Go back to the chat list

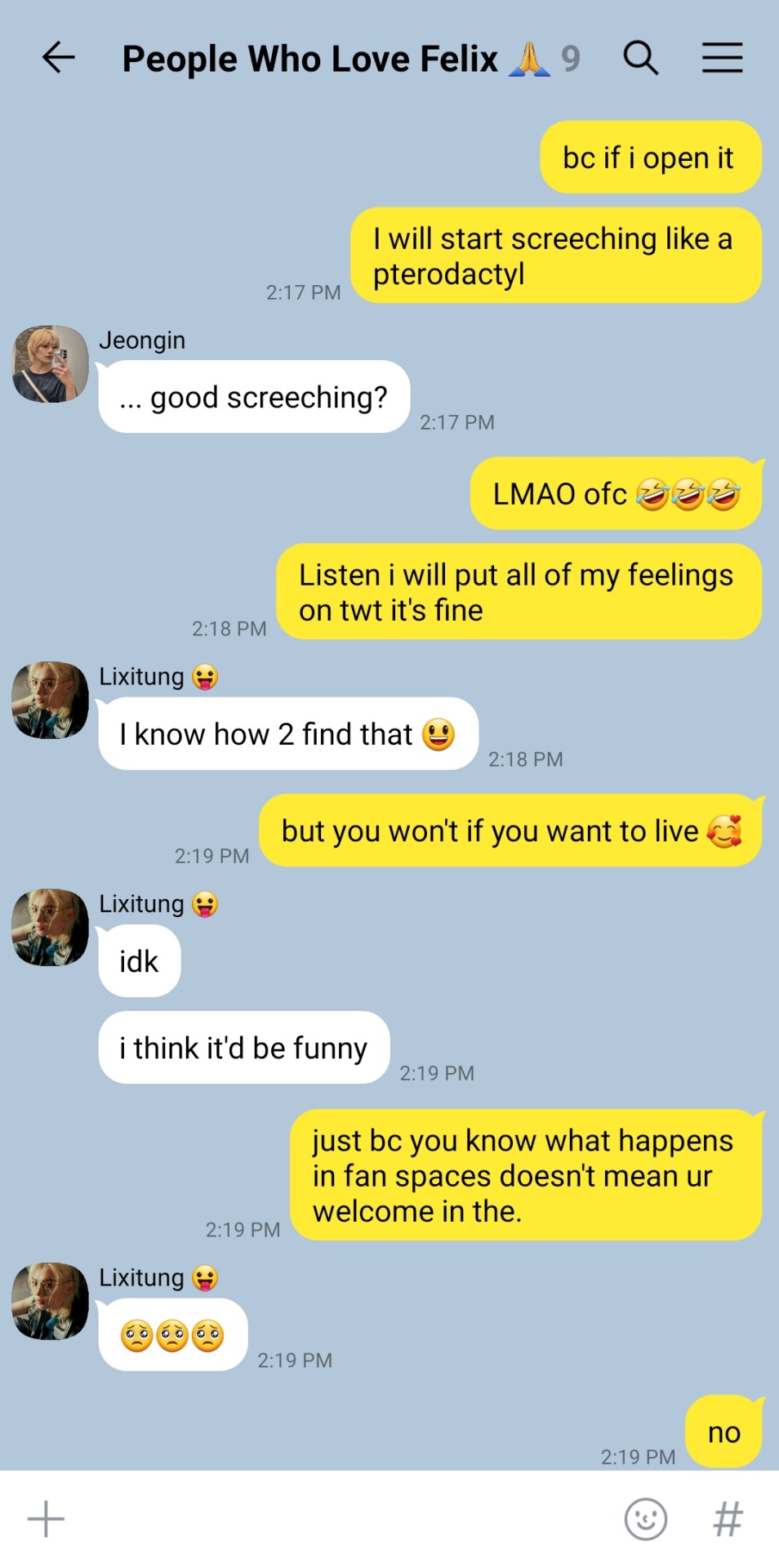pyautogui.click(x=59, y=58)
